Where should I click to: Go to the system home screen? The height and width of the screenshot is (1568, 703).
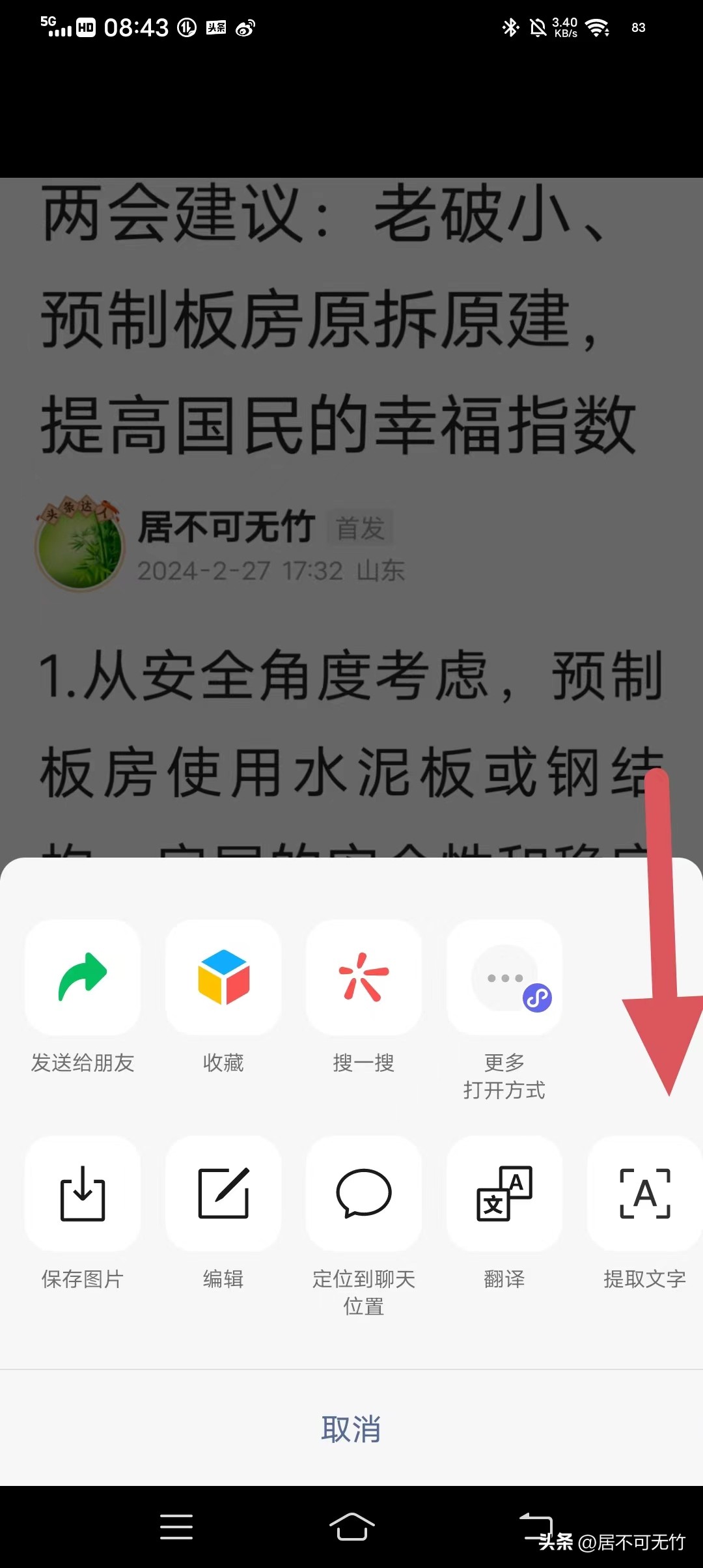click(351, 1526)
